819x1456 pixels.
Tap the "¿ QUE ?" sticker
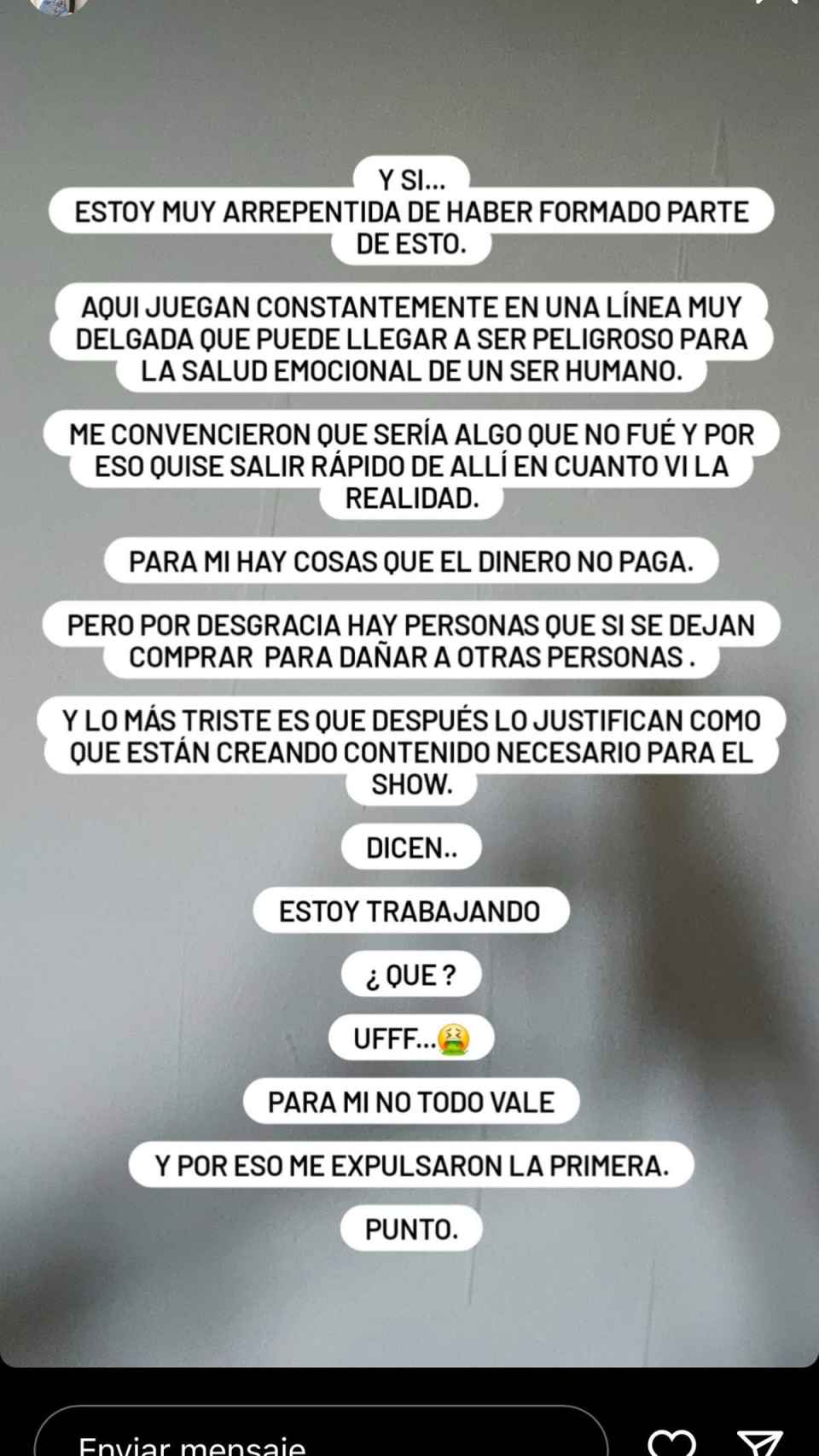(x=411, y=974)
